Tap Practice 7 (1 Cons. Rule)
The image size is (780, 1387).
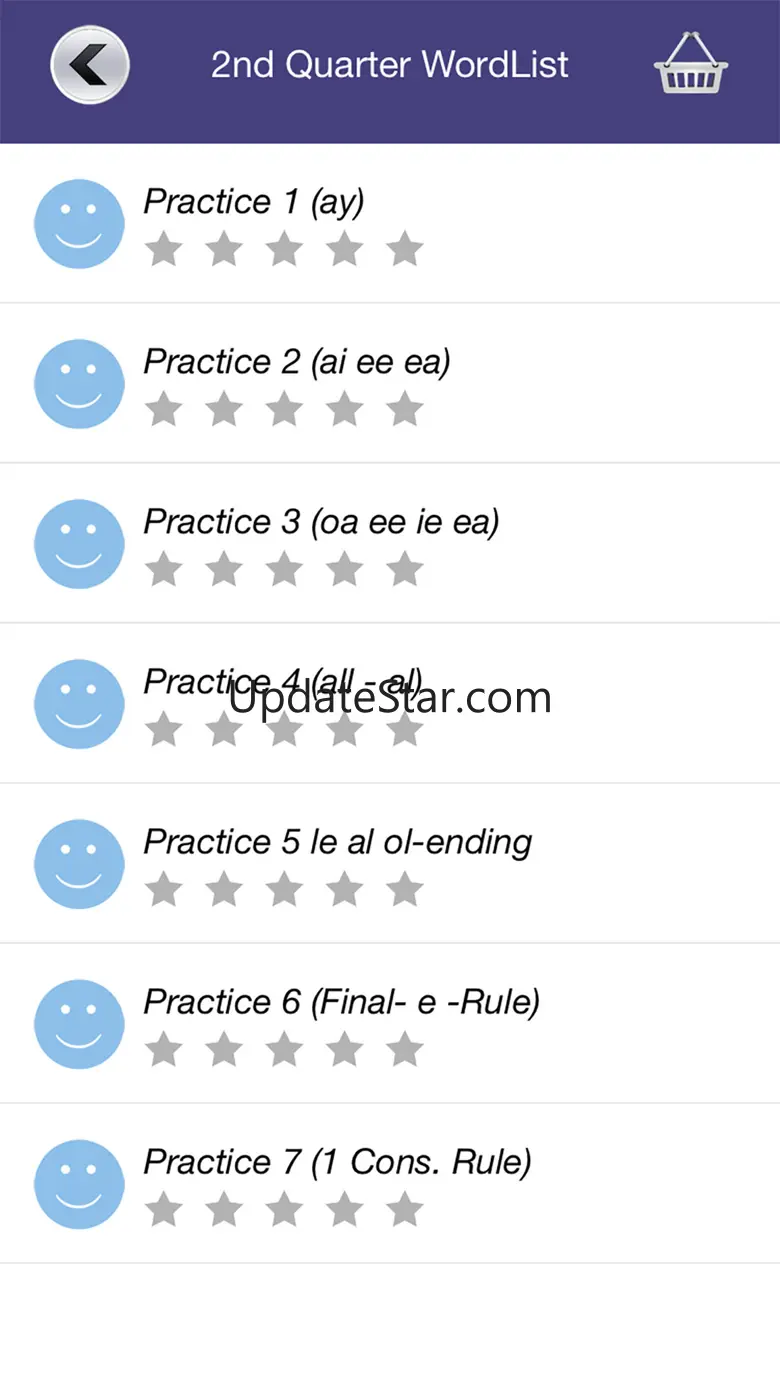click(337, 1162)
